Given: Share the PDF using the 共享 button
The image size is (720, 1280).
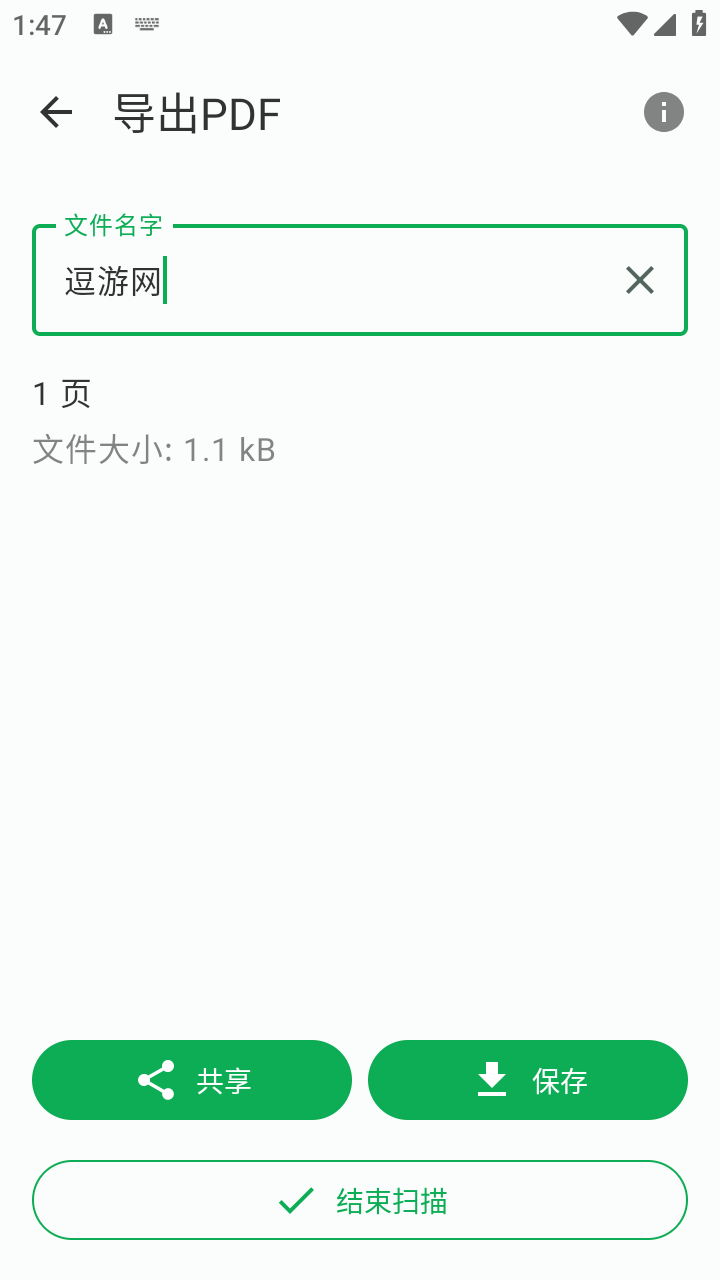Looking at the screenshot, I should (192, 1080).
